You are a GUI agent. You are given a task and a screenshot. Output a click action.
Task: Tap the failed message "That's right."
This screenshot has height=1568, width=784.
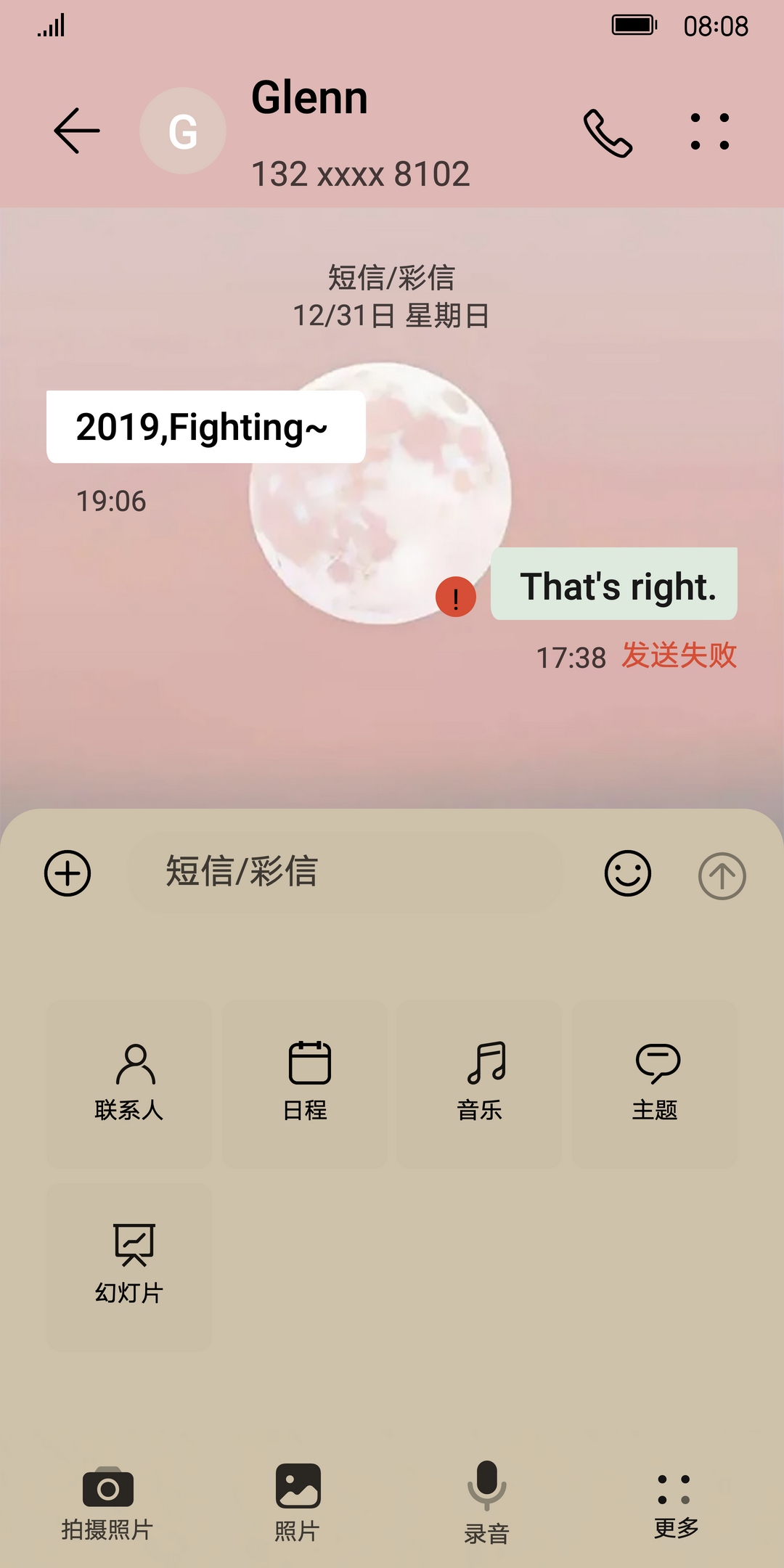614,585
